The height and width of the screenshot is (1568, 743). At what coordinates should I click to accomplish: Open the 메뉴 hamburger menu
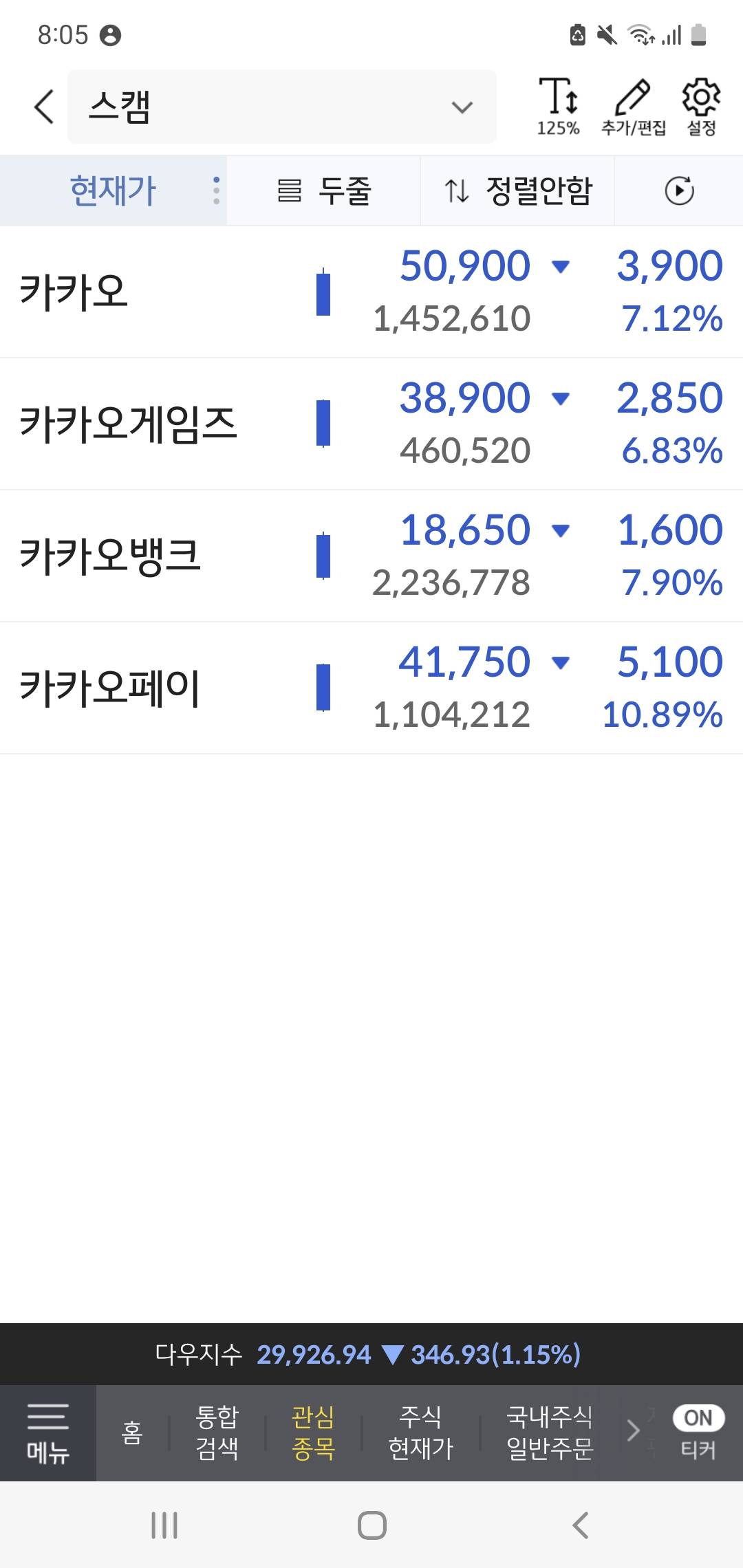tap(48, 1433)
